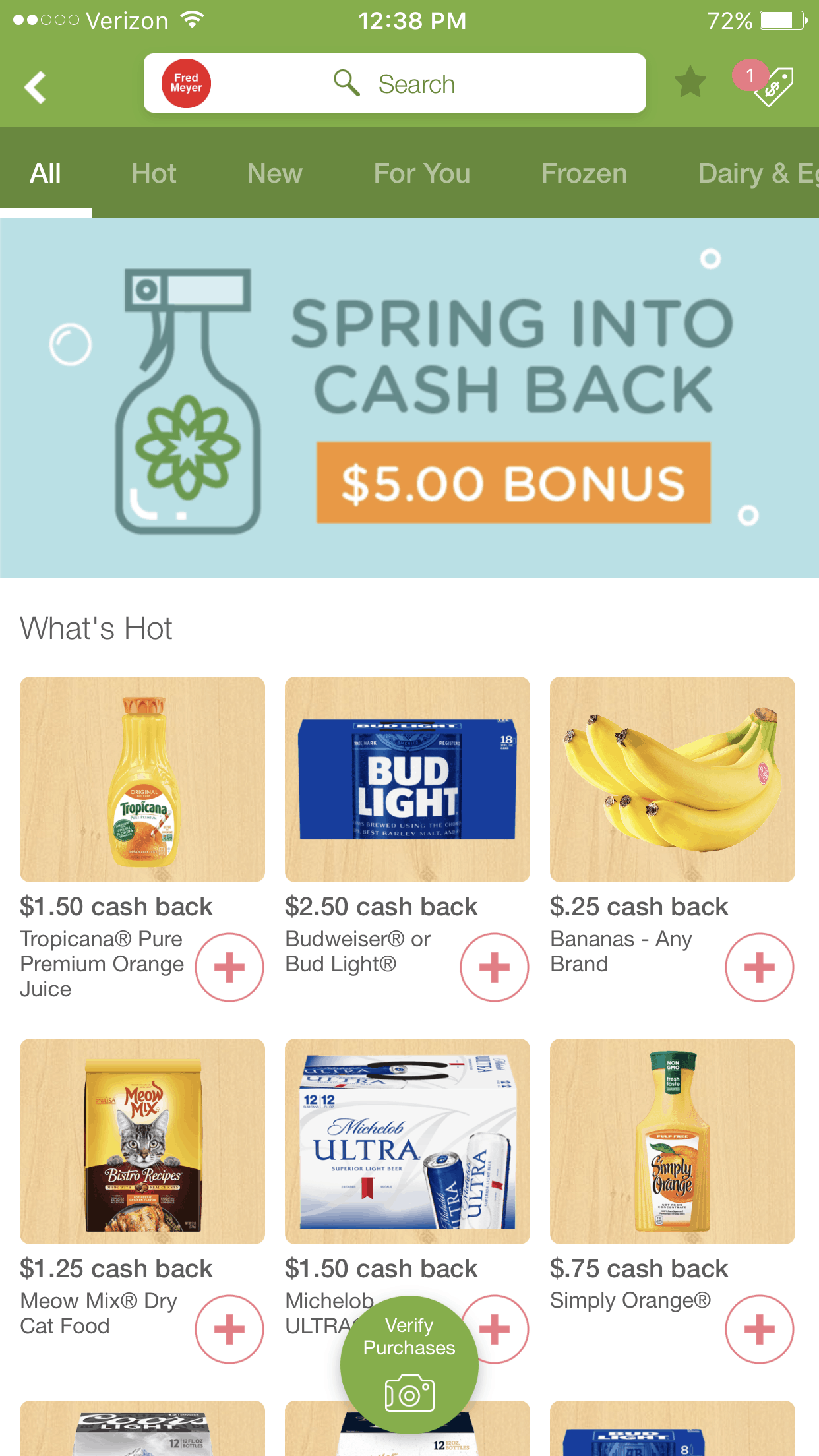Switch to the Hot tab
This screenshot has height=1456, width=819.
154,173
